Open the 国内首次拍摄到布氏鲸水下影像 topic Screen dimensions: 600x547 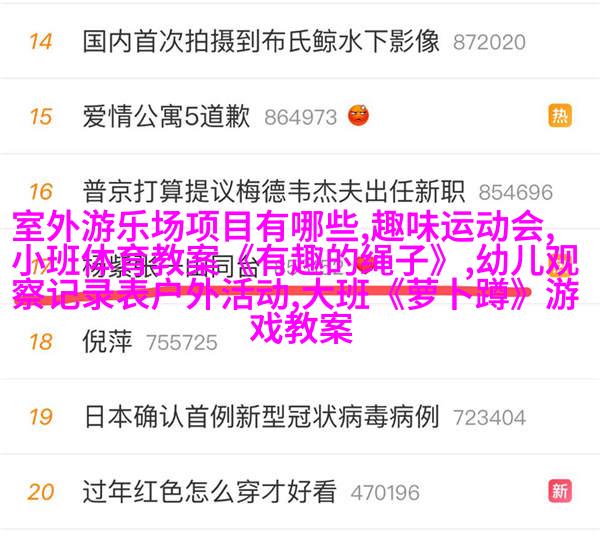[261, 42]
